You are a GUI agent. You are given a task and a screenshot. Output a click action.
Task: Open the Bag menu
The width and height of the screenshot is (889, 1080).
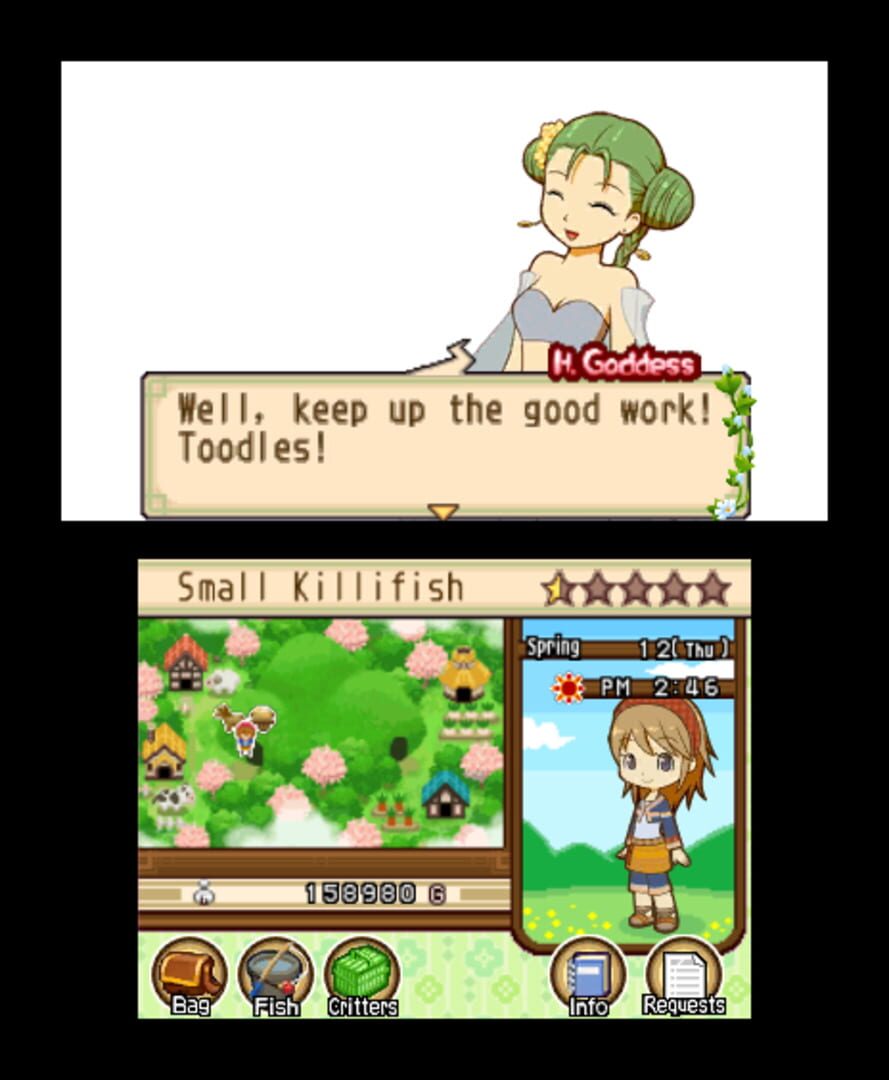click(189, 976)
